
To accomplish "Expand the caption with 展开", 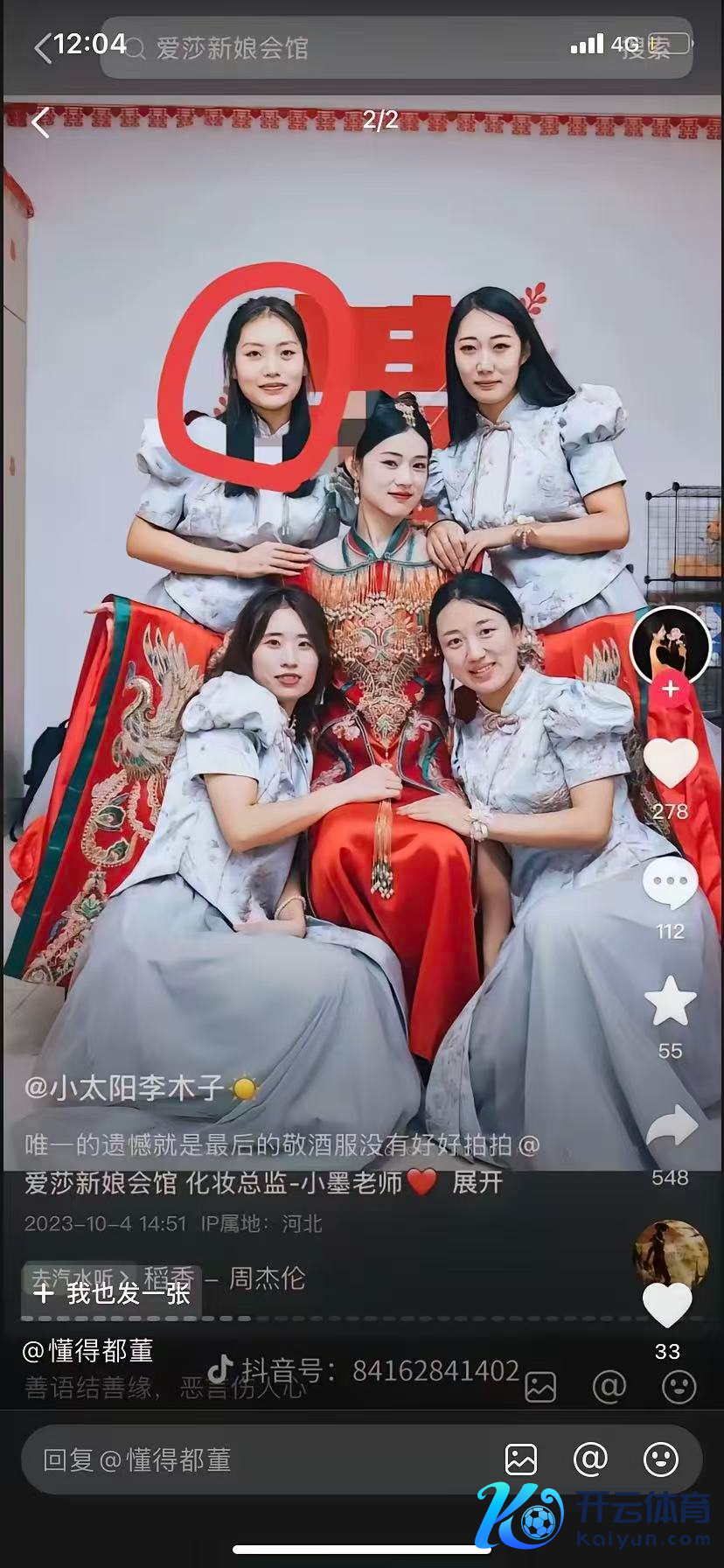I will point(477,1183).
